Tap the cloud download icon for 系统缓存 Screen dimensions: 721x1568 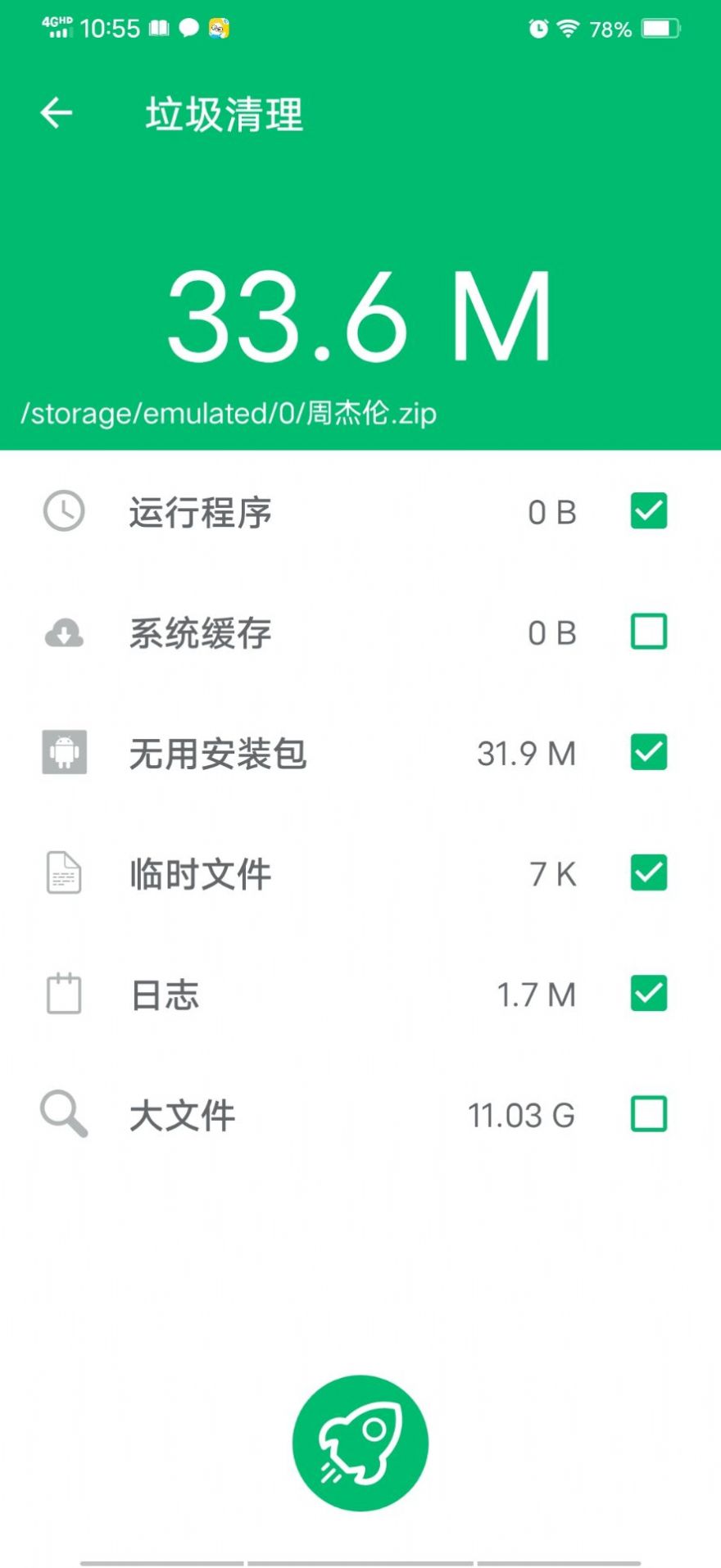point(64,632)
